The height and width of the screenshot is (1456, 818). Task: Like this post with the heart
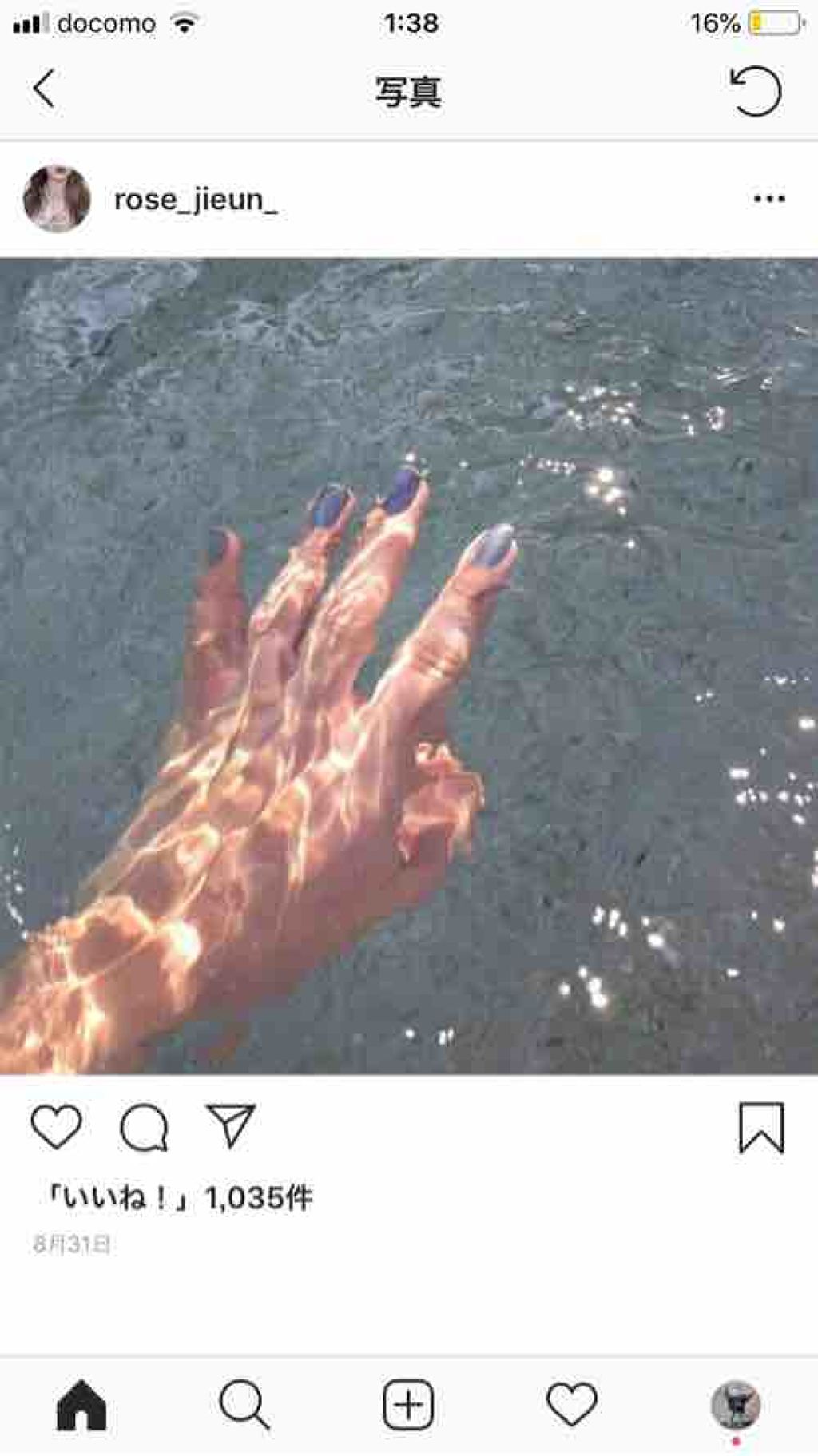tap(56, 1127)
